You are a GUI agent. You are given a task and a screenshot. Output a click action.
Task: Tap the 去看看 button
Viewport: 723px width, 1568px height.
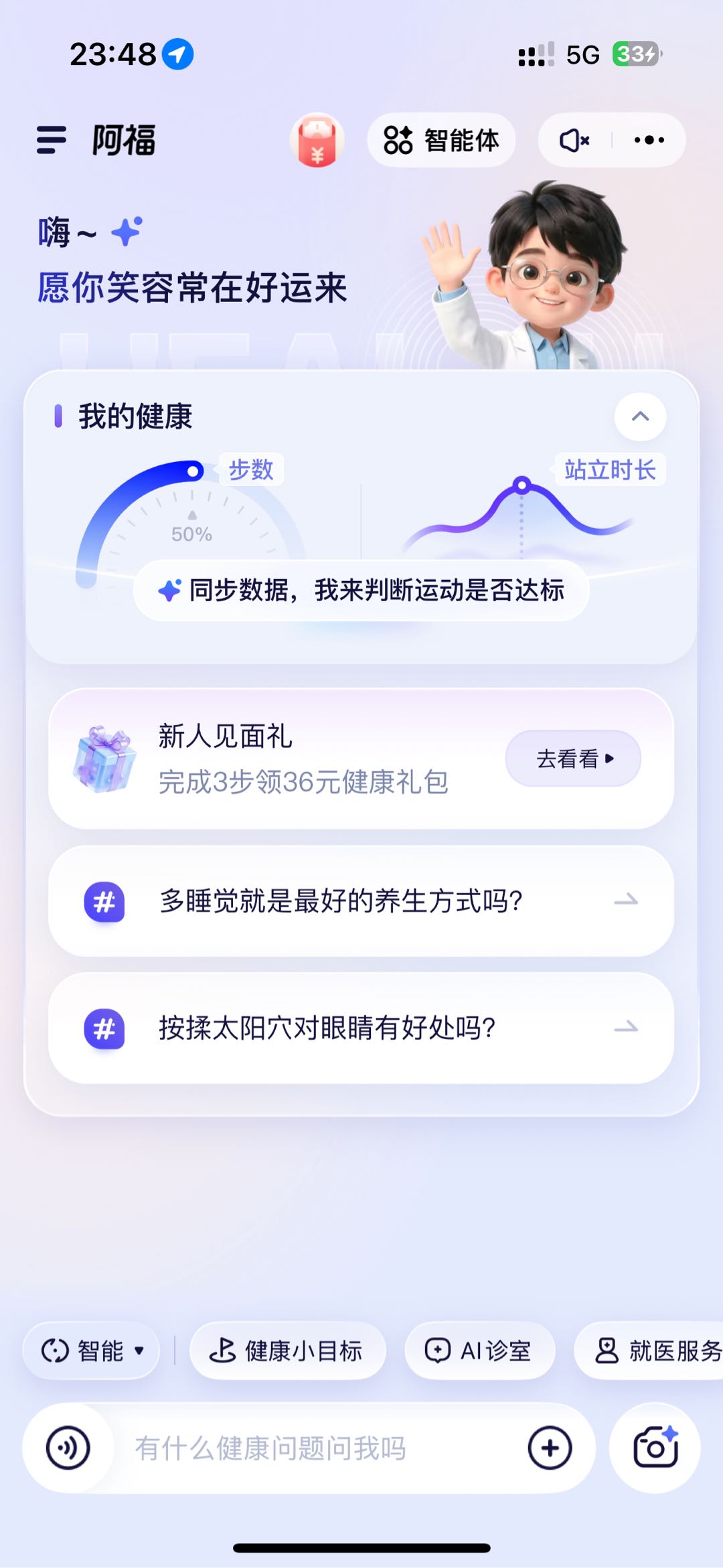tap(572, 758)
